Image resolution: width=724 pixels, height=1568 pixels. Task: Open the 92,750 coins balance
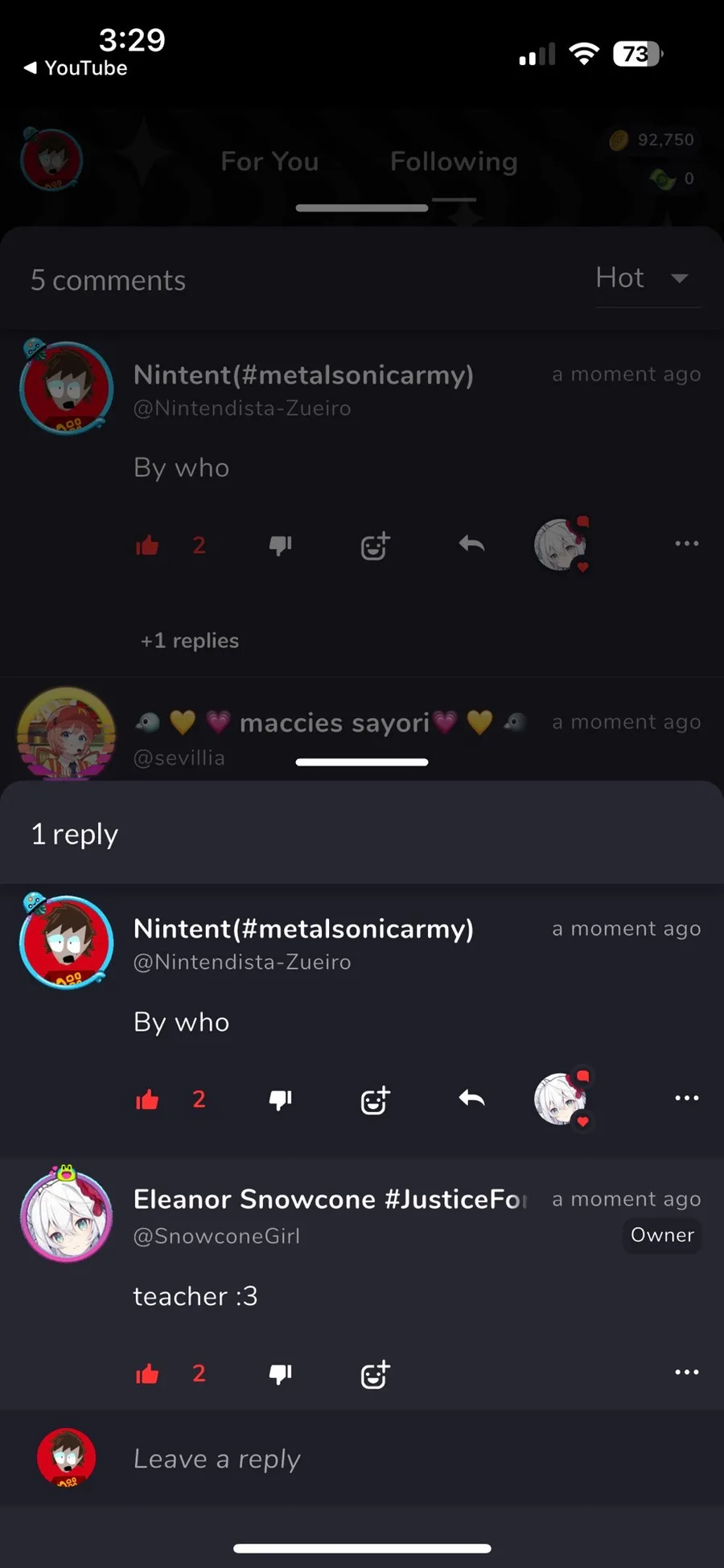click(653, 140)
